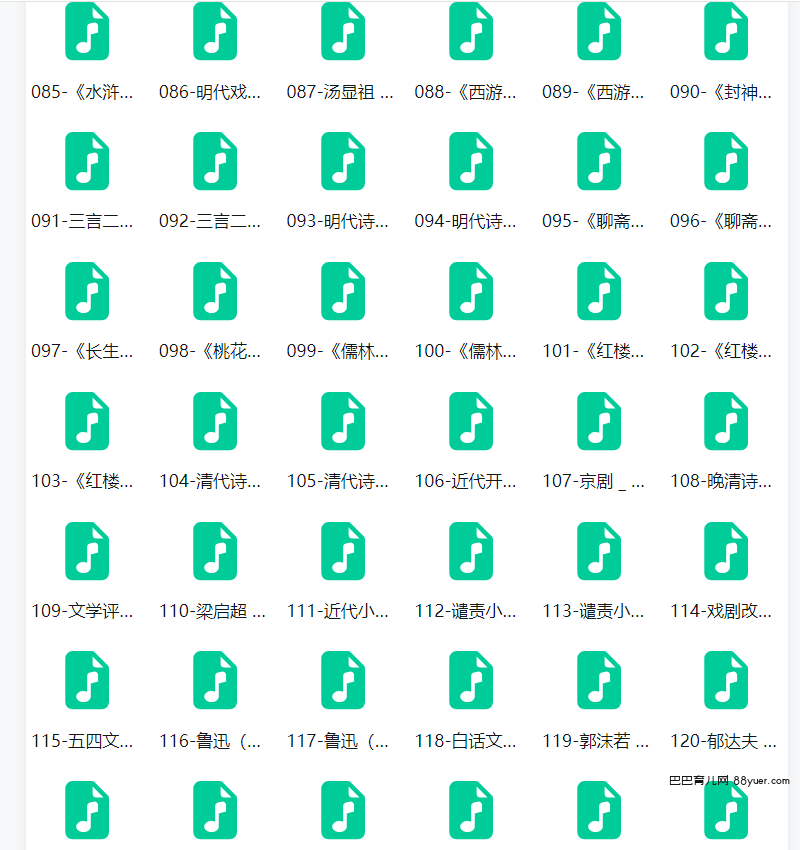This screenshot has width=800, height=850.
Task: Open file 104-清代诗…
Action: click(215, 421)
